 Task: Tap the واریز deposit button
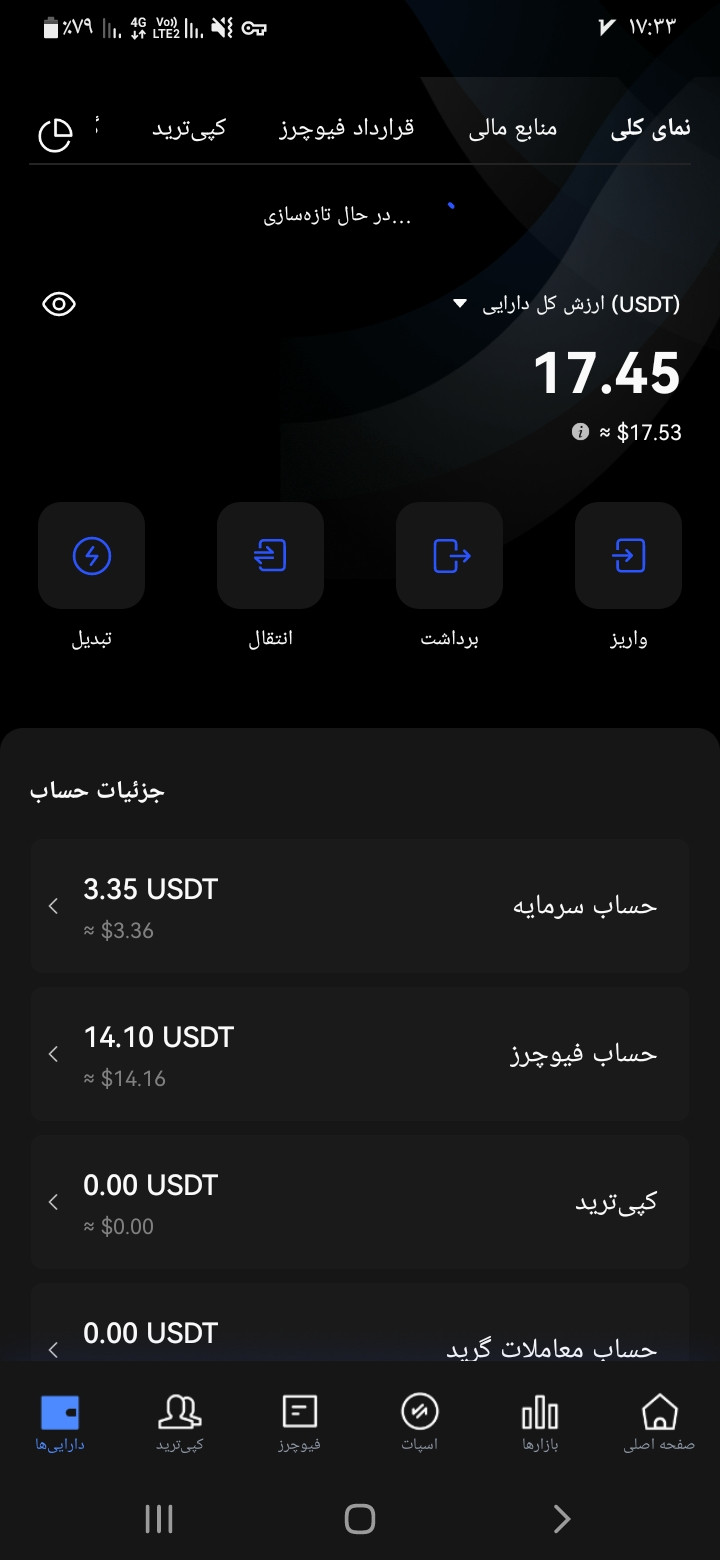(x=628, y=555)
